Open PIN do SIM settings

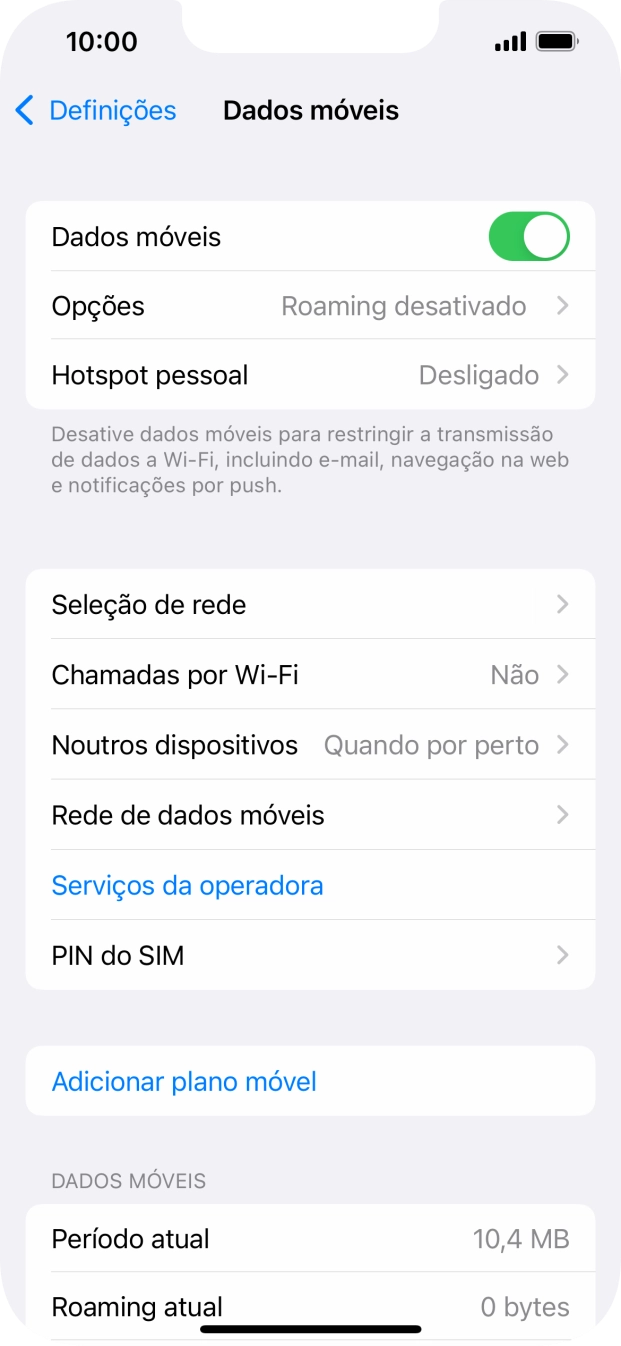tap(310, 956)
